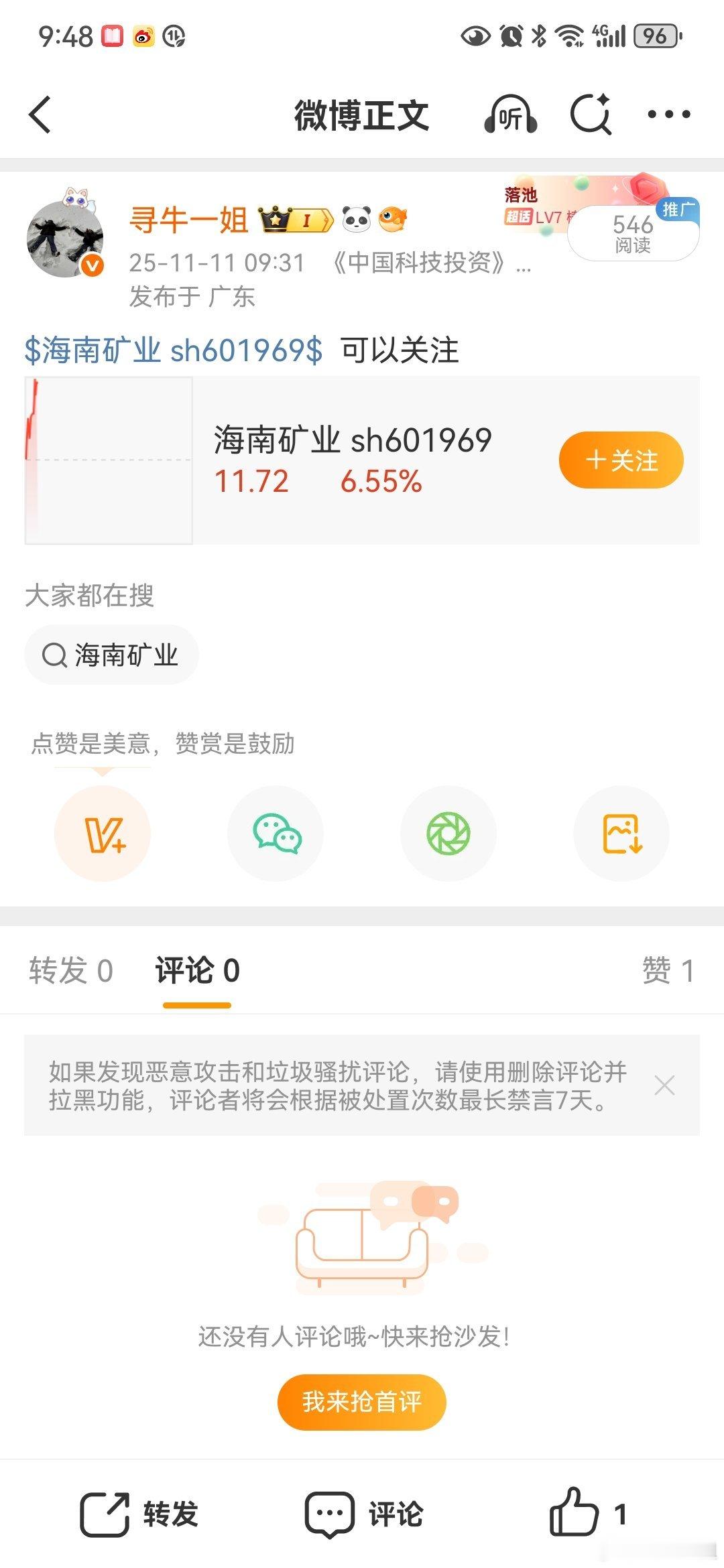Viewport: 724px width, 1568px height.
Task: Switch to the 转发 0 tab
Action: point(71,970)
